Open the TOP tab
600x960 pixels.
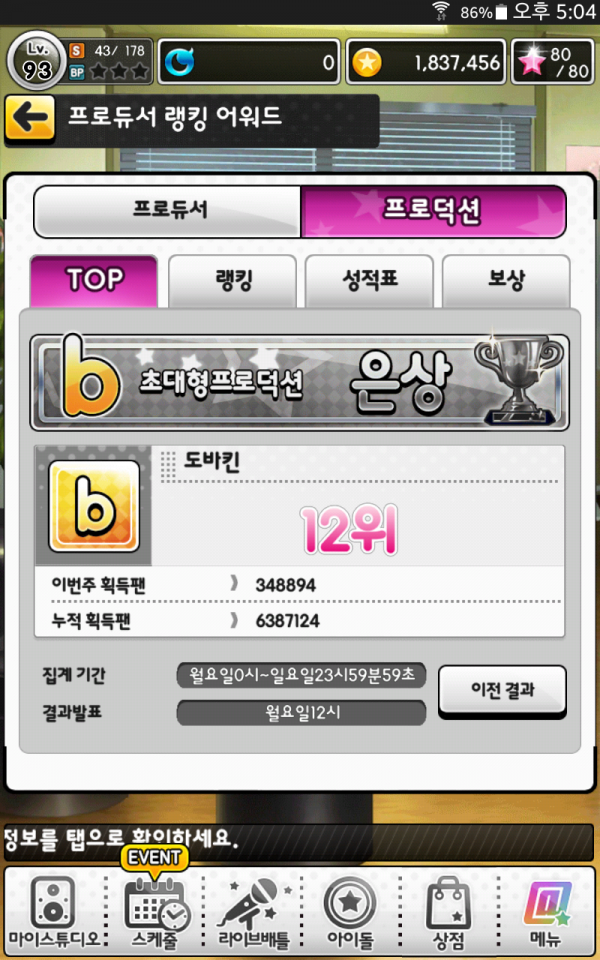pos(94,281)
